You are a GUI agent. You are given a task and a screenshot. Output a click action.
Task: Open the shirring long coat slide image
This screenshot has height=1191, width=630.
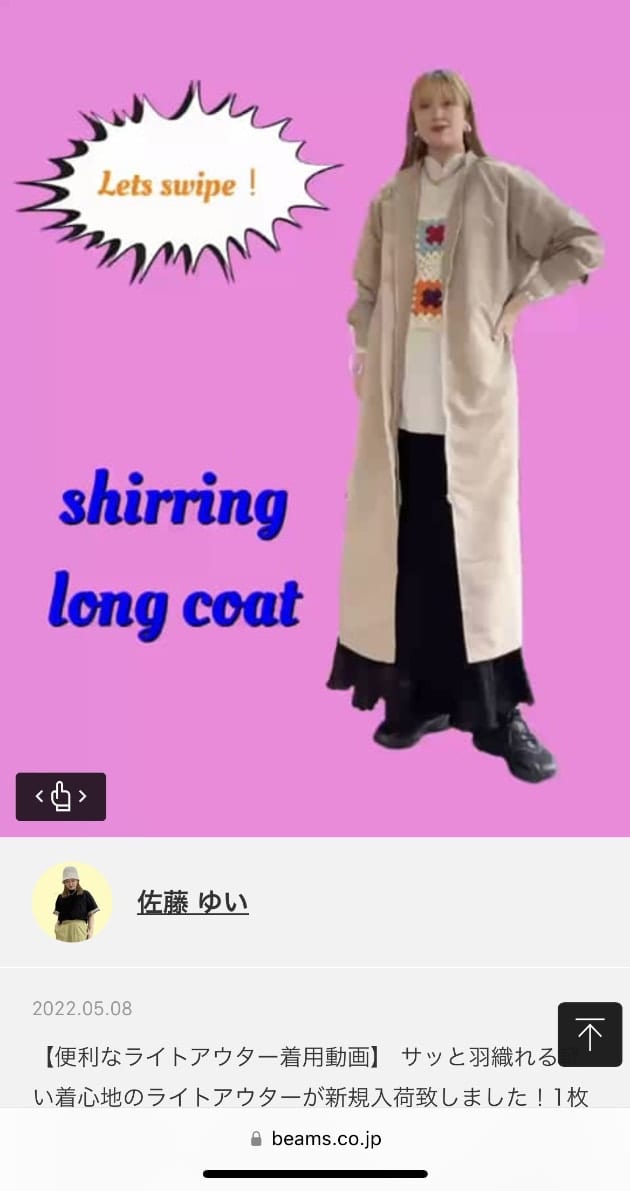(x=315, y=420)
